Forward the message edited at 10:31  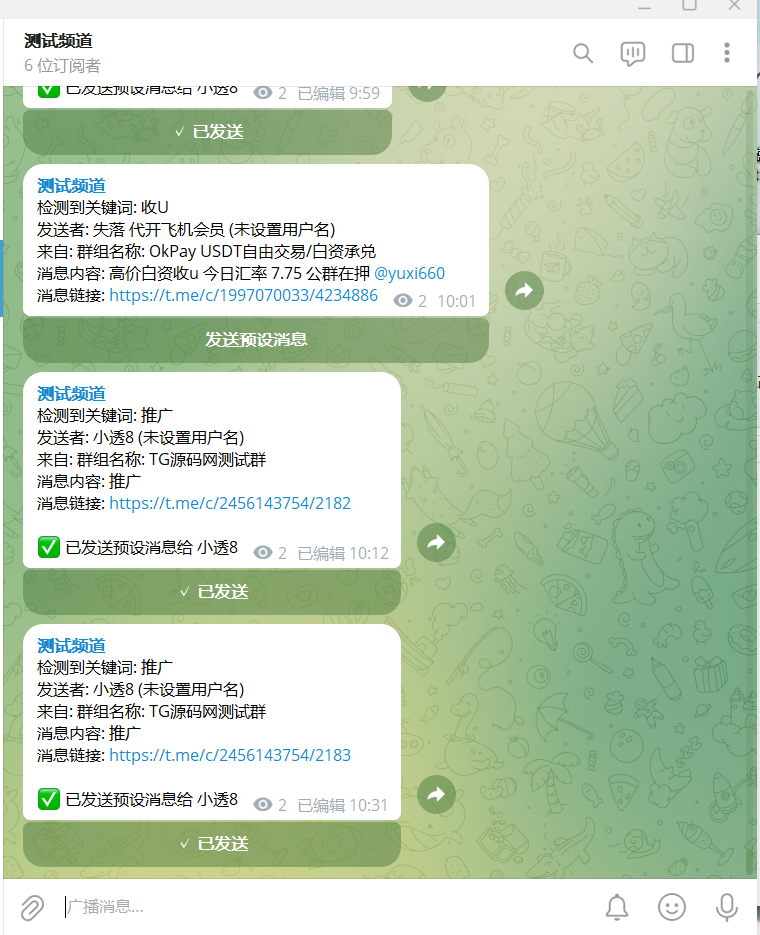tap(436, 795)
